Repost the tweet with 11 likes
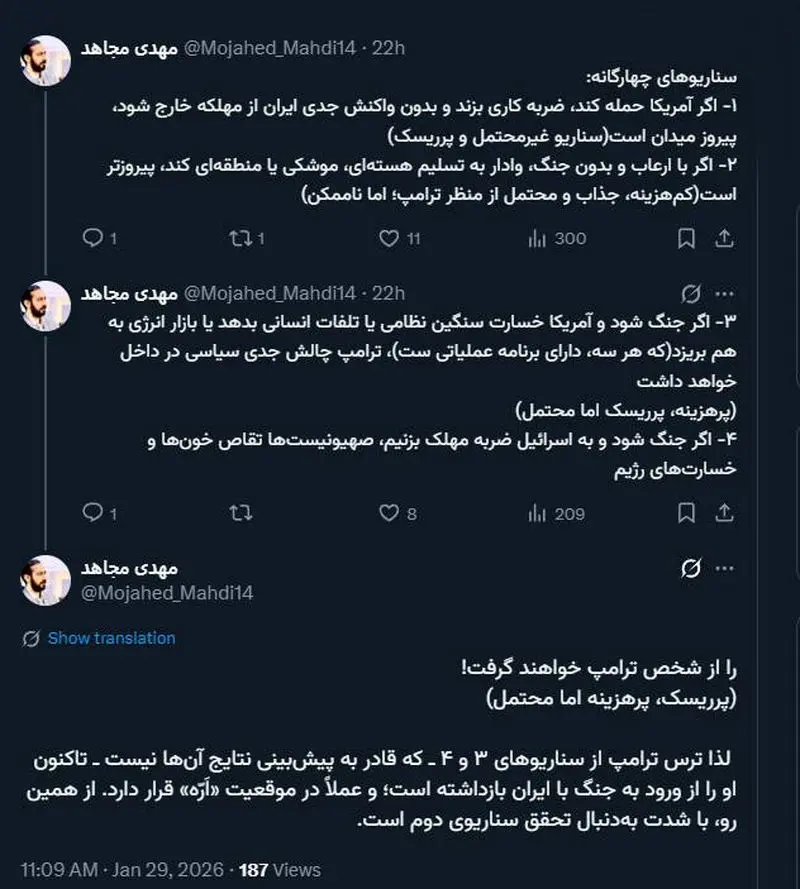This screenshot has width=800, height=889. tap(239, 238)
